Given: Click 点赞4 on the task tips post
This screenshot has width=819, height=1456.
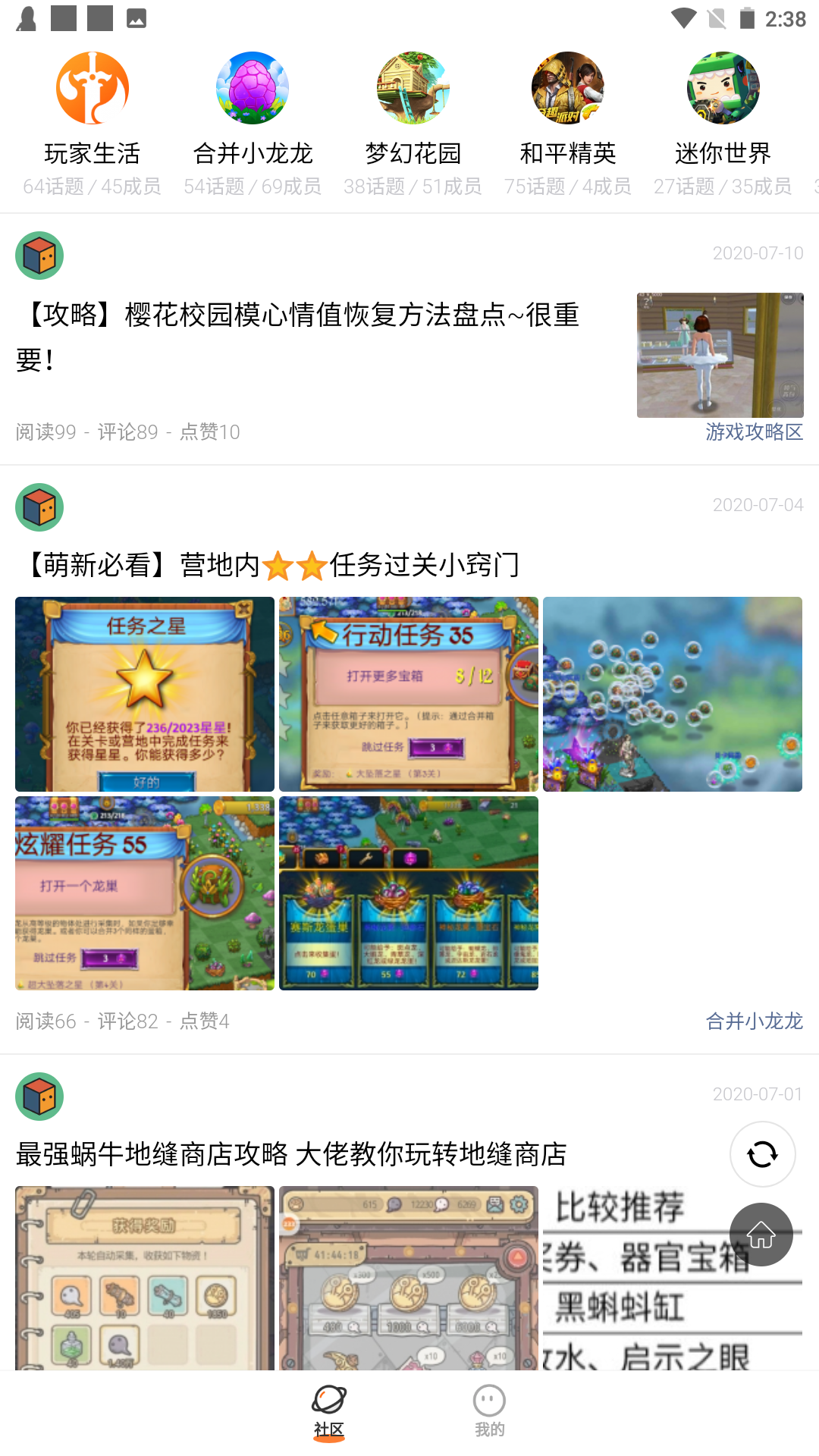Looking at the screenshot, I should (x=204, y=1021).
